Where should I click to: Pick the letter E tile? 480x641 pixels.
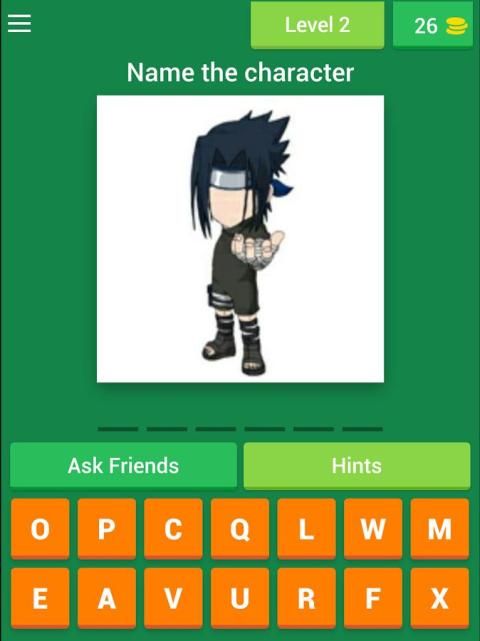(x=40, y=598)
